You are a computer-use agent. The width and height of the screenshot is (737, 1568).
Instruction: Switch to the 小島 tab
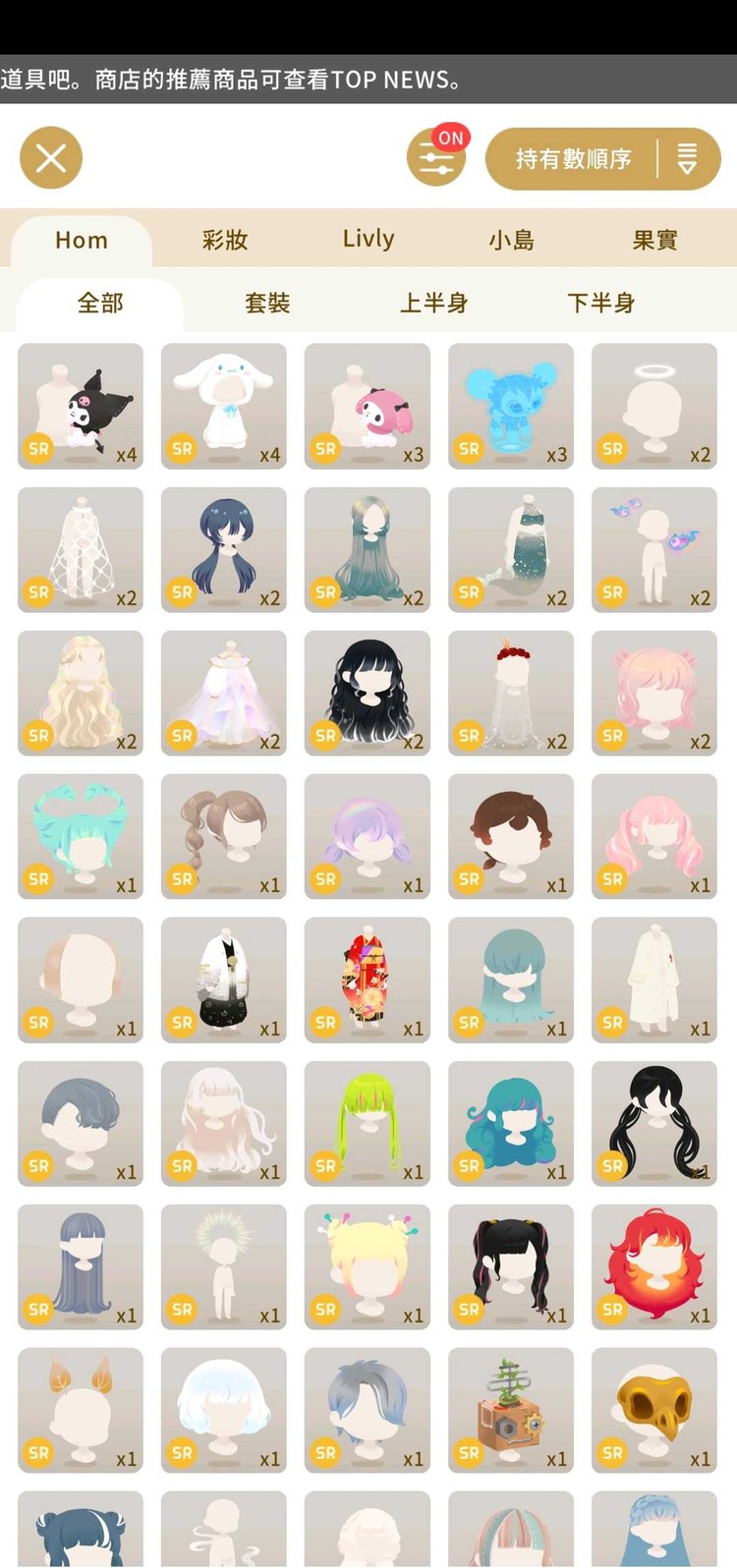(x=511, y=240)
